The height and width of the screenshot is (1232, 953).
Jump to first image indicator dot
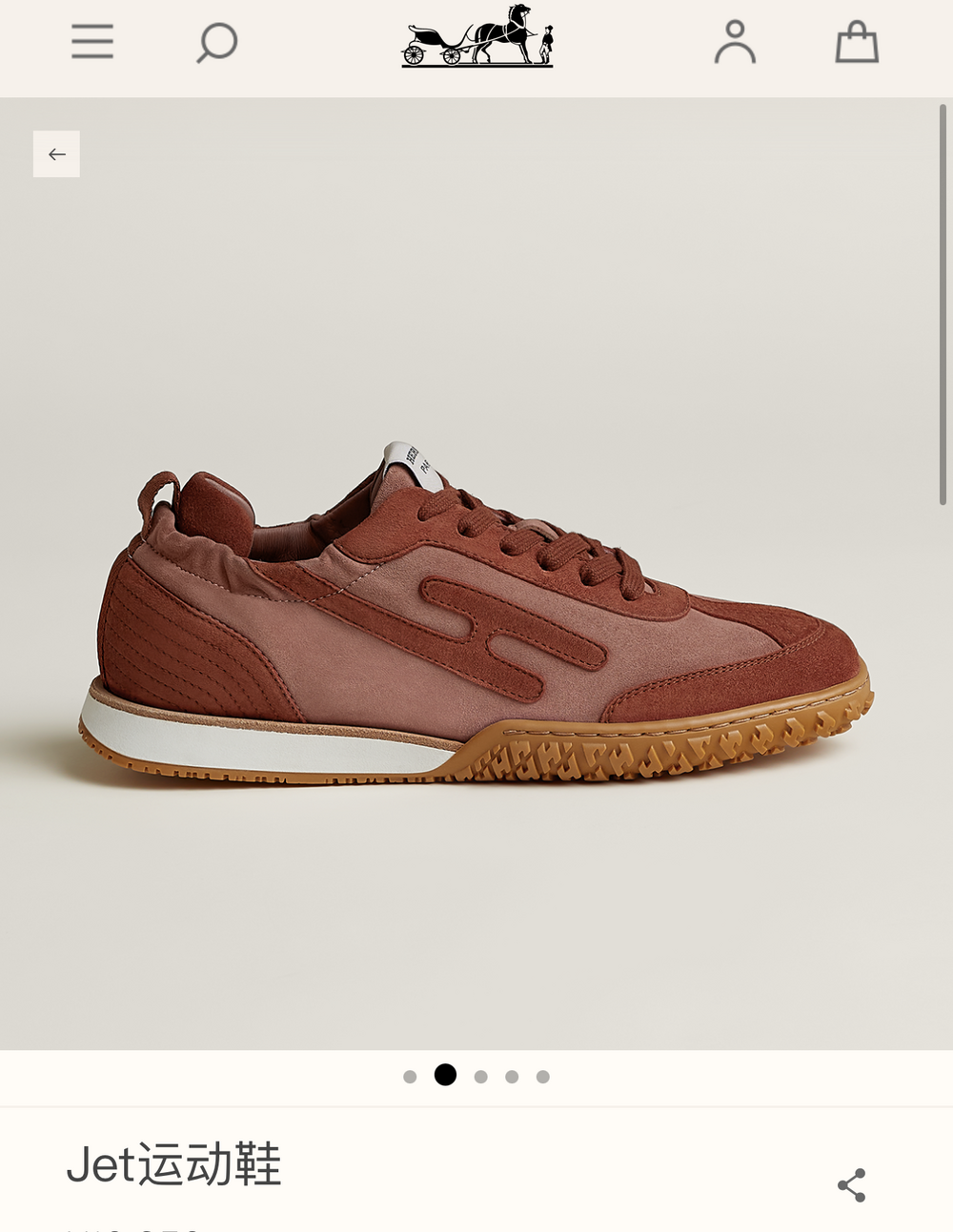tap(410, 1077)
